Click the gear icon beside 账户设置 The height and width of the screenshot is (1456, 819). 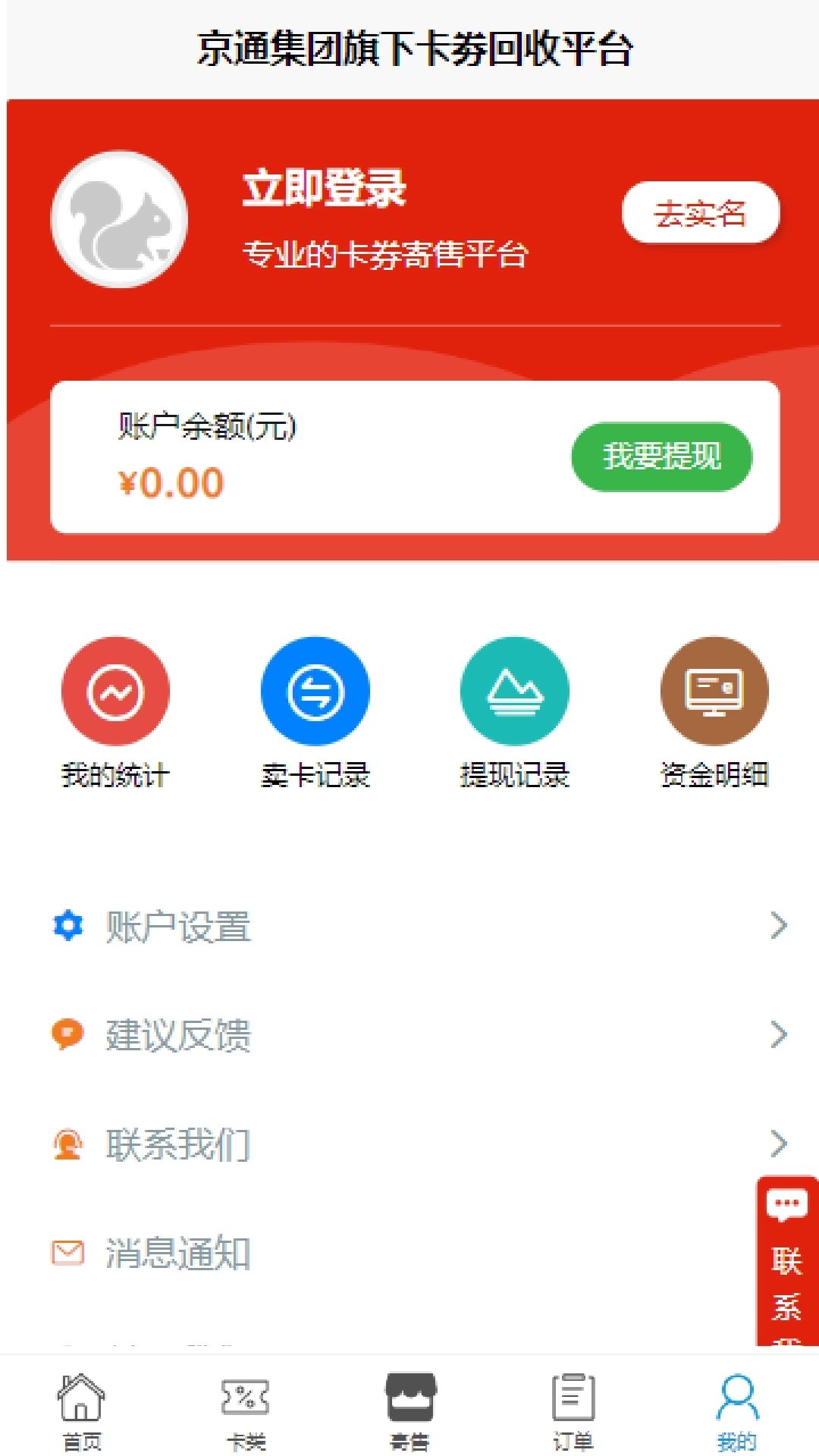coord(67,925)
